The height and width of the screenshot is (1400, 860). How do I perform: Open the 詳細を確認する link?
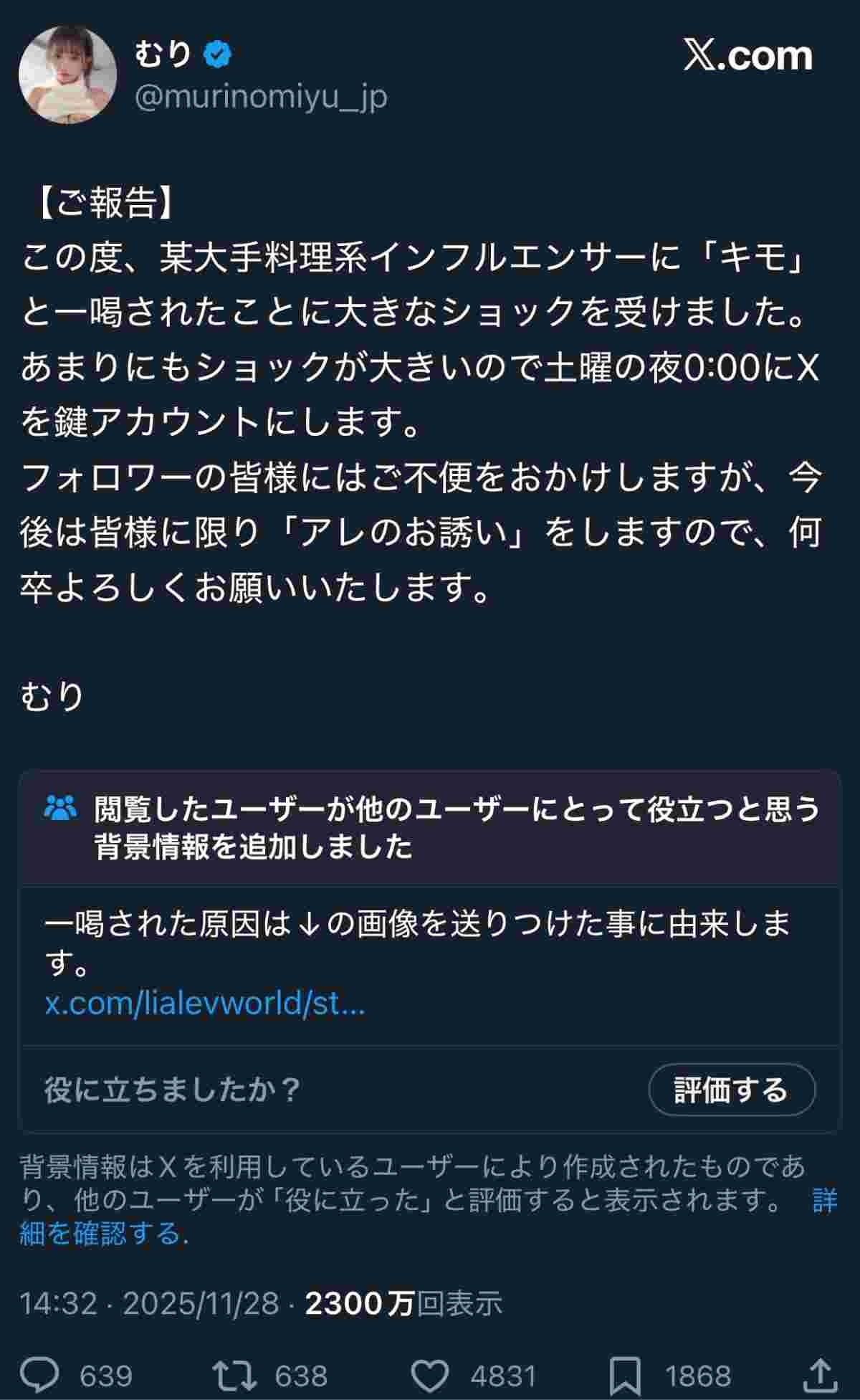(x=100, y=1234)
